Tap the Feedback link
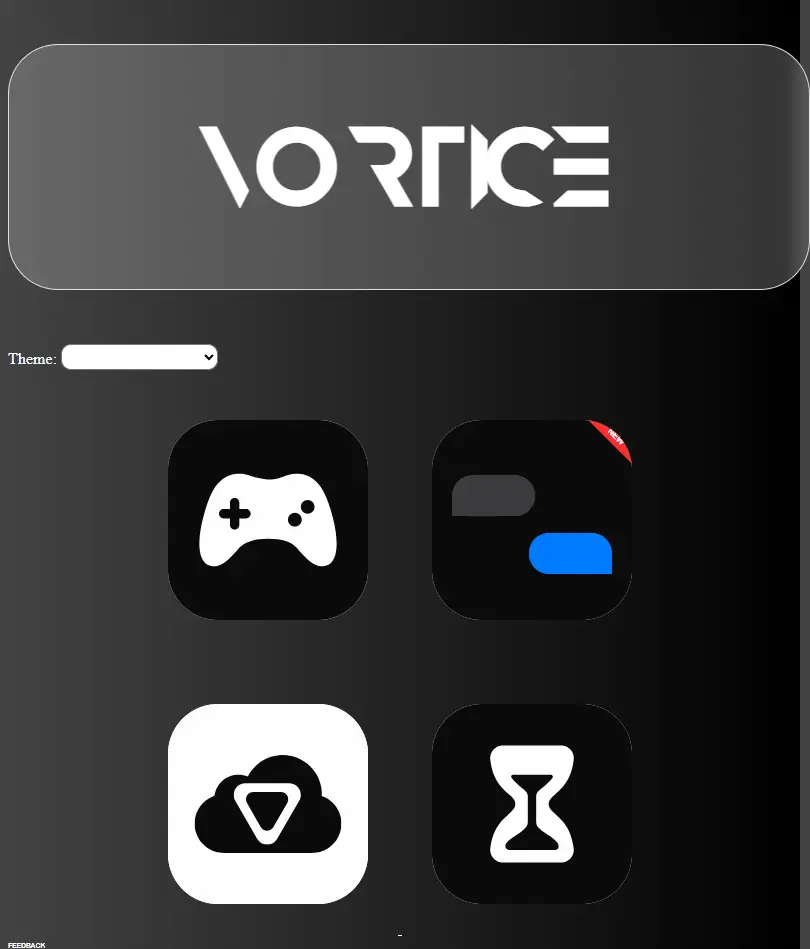 click(27, 944)
